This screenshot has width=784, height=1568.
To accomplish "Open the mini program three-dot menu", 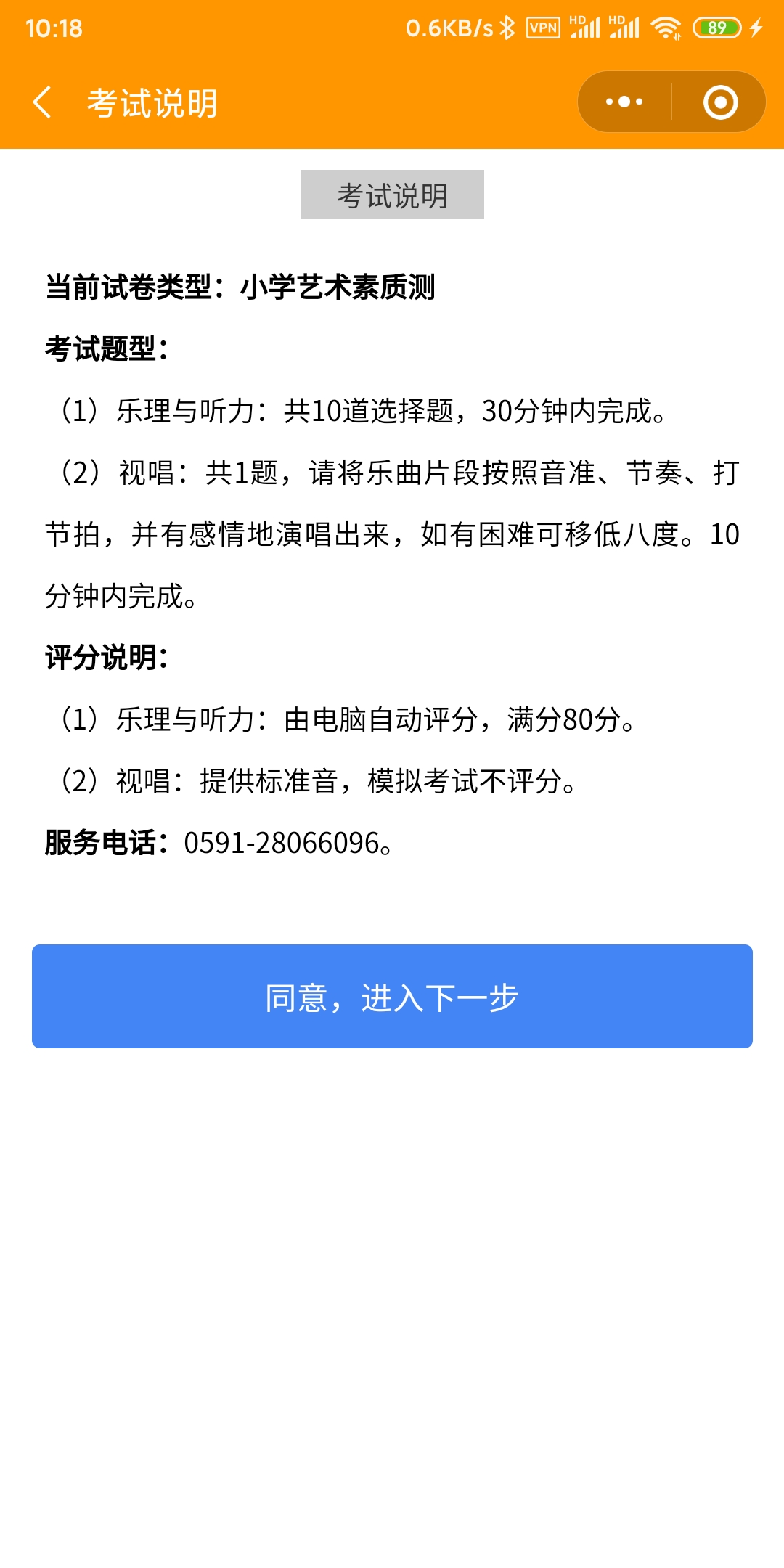I will coord(624,102).
